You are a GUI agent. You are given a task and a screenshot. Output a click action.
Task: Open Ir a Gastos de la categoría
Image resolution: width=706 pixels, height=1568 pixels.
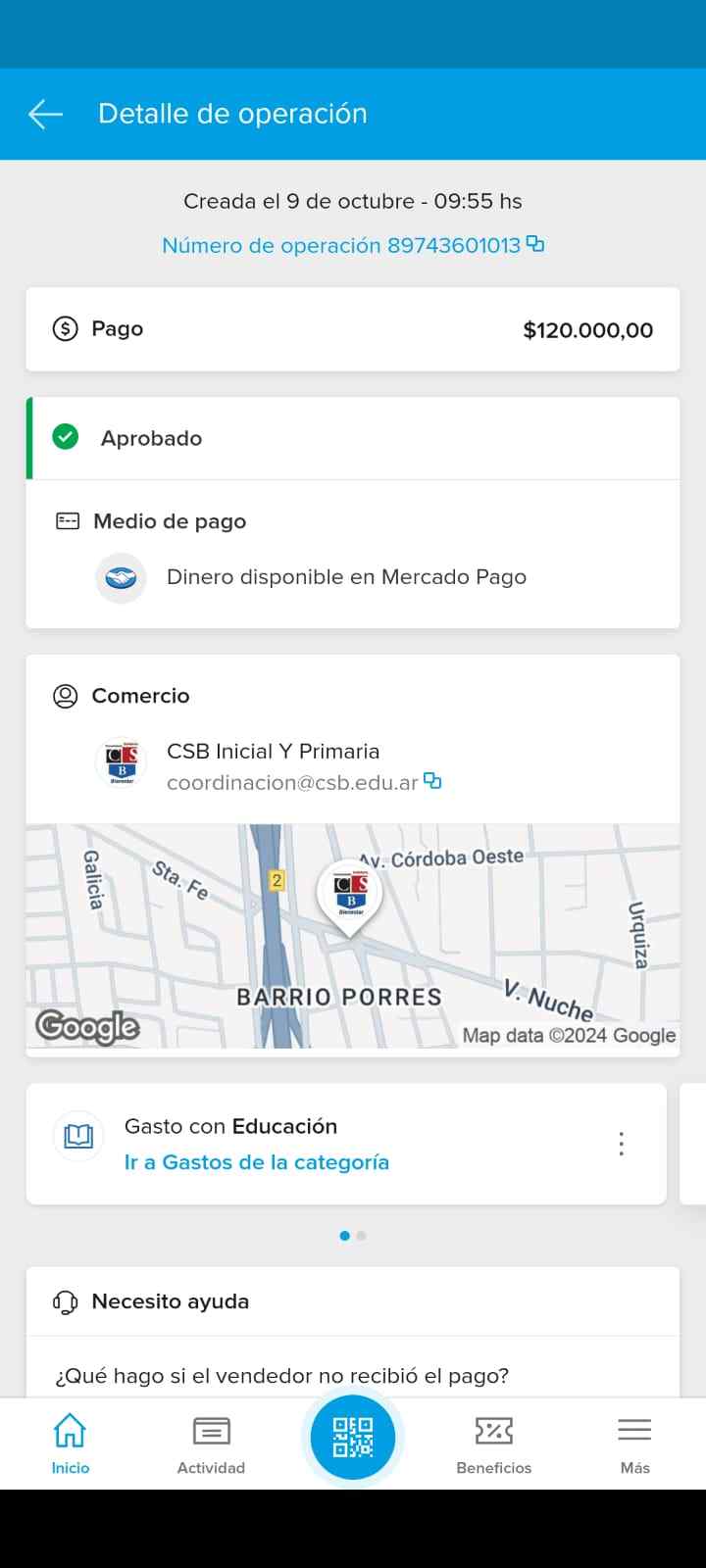click(x=256, y=1162)
